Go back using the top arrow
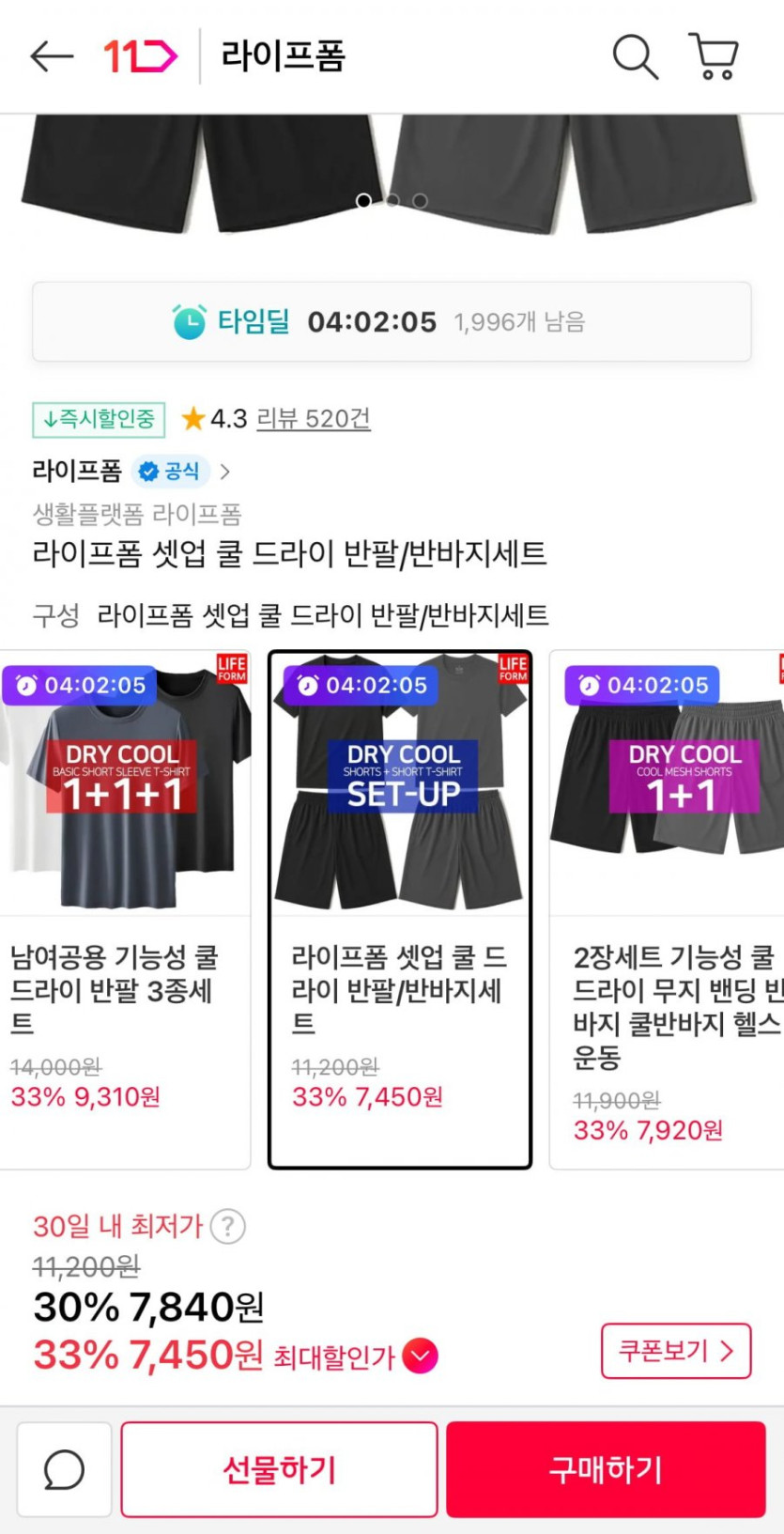784x1534 pixels. 51,56
